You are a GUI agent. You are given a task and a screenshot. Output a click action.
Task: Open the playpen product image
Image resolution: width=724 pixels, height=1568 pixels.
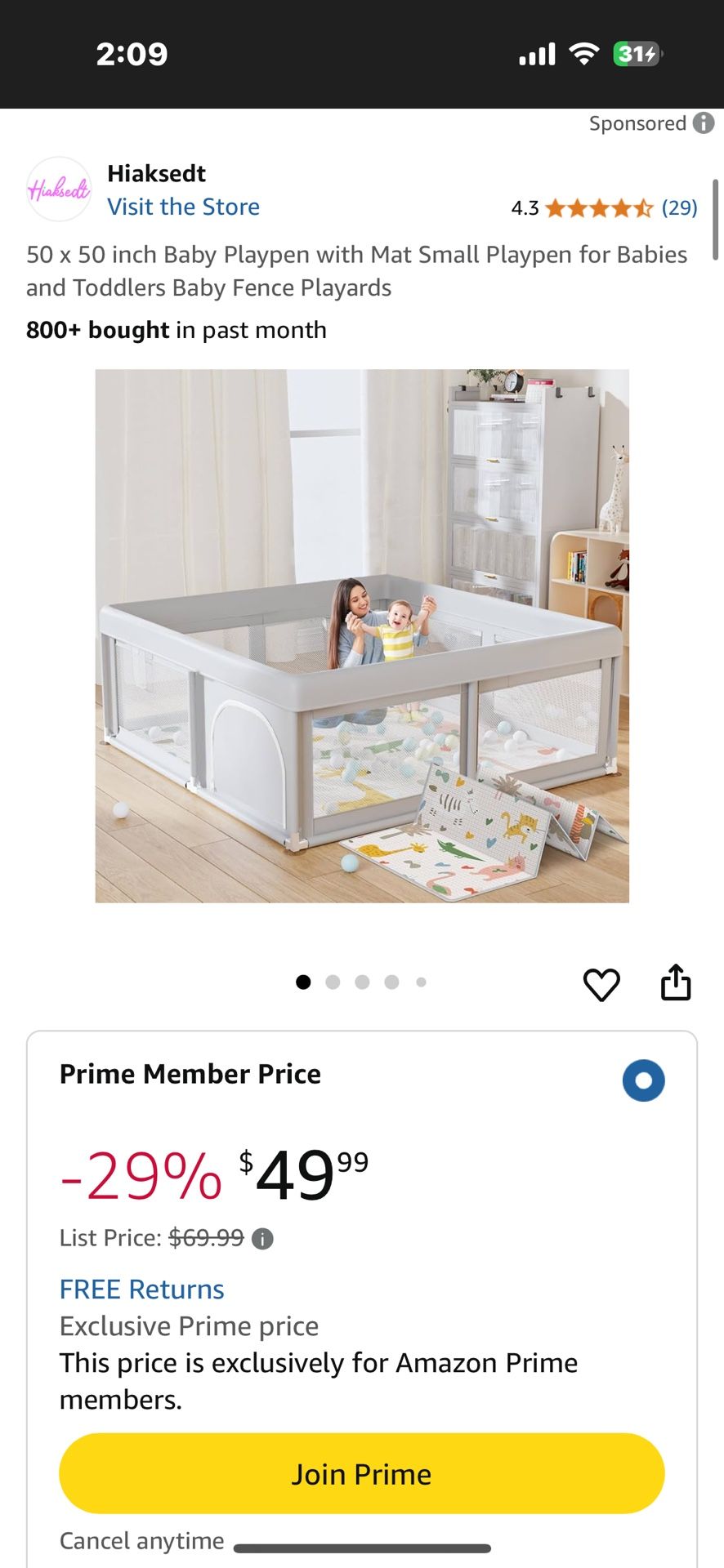(x=362, y=635)
